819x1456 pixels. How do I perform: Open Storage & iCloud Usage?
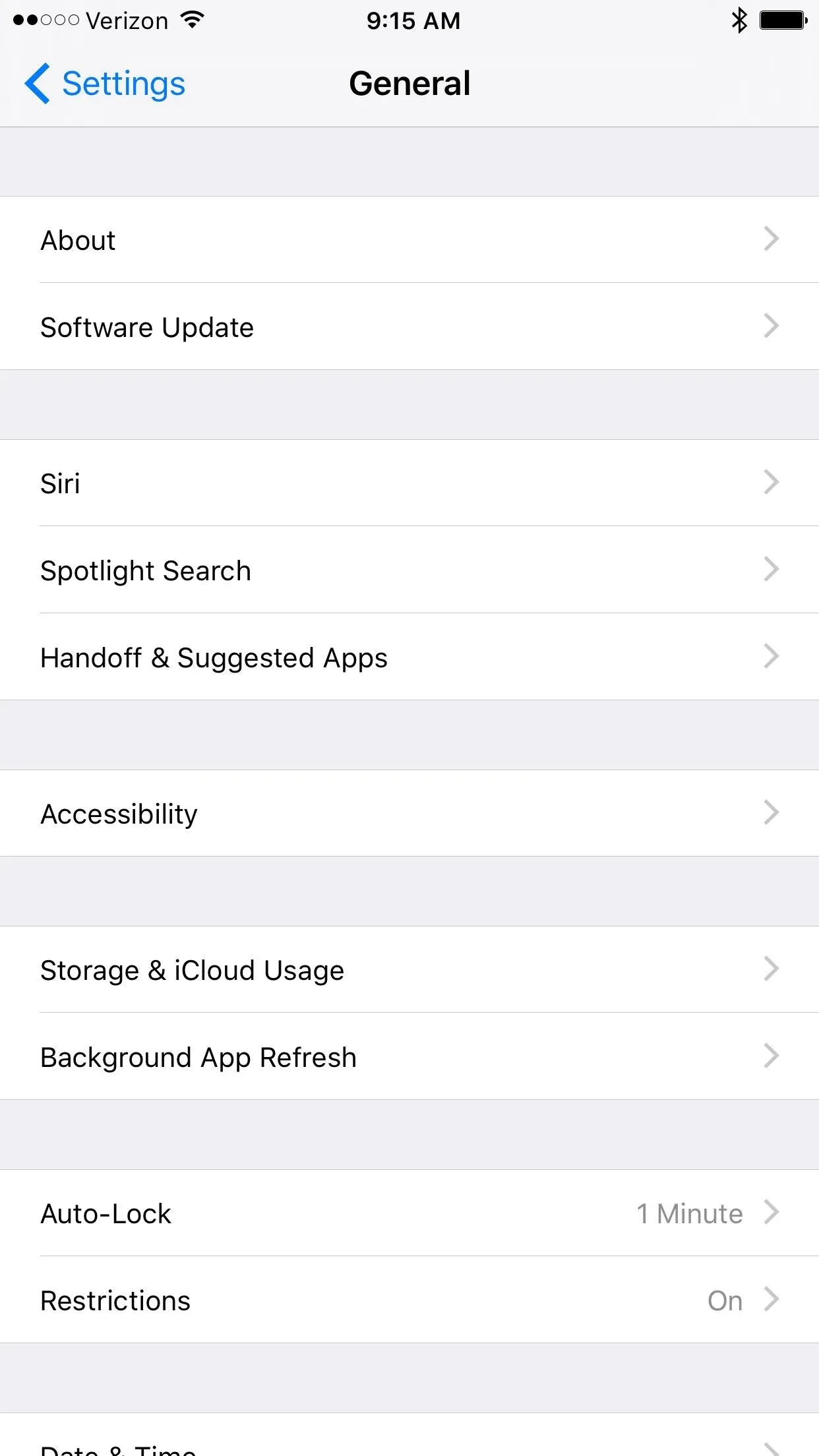tap(409, 969)
